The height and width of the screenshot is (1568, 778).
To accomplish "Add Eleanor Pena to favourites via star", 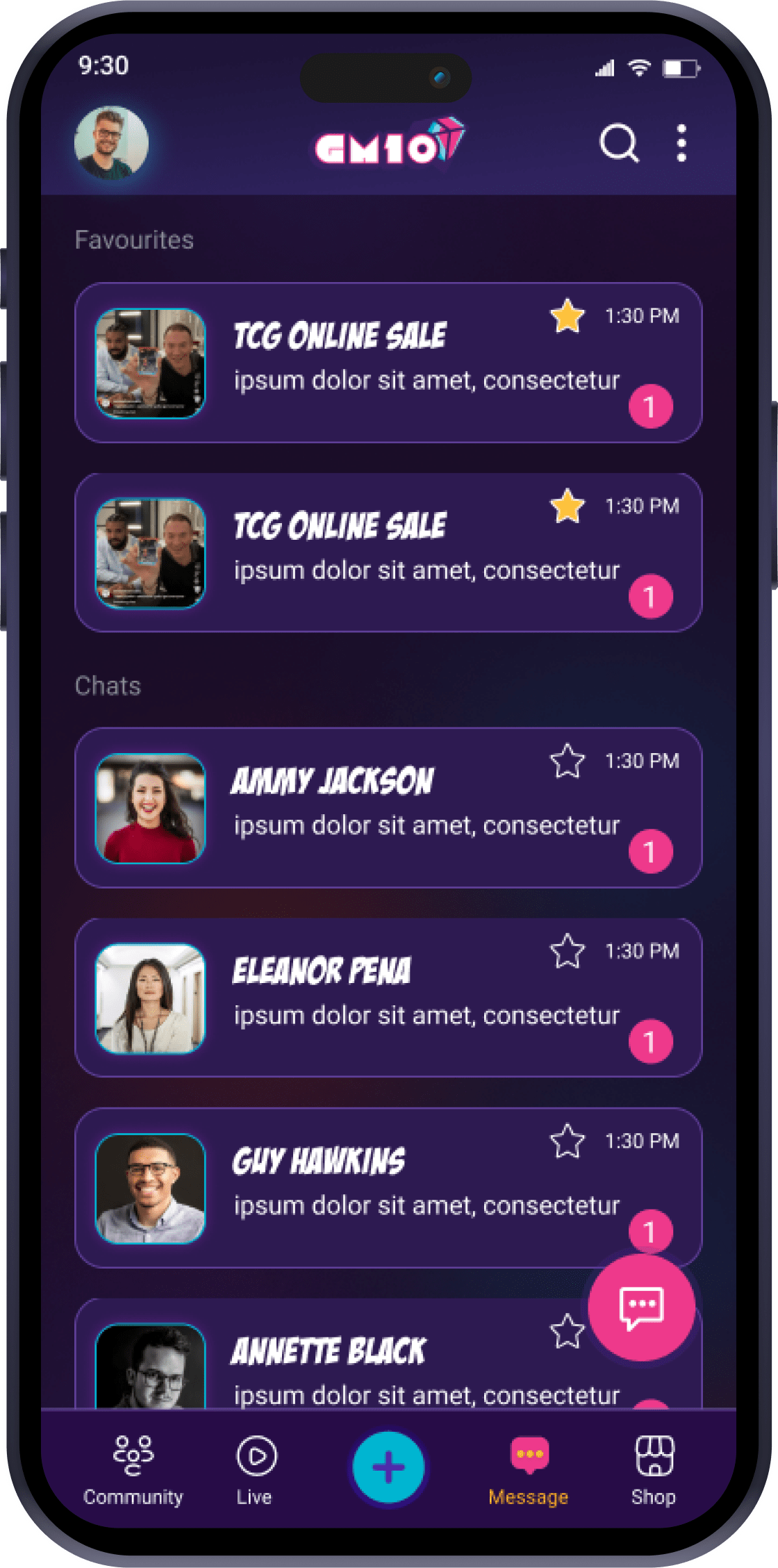I will [568, 951].
